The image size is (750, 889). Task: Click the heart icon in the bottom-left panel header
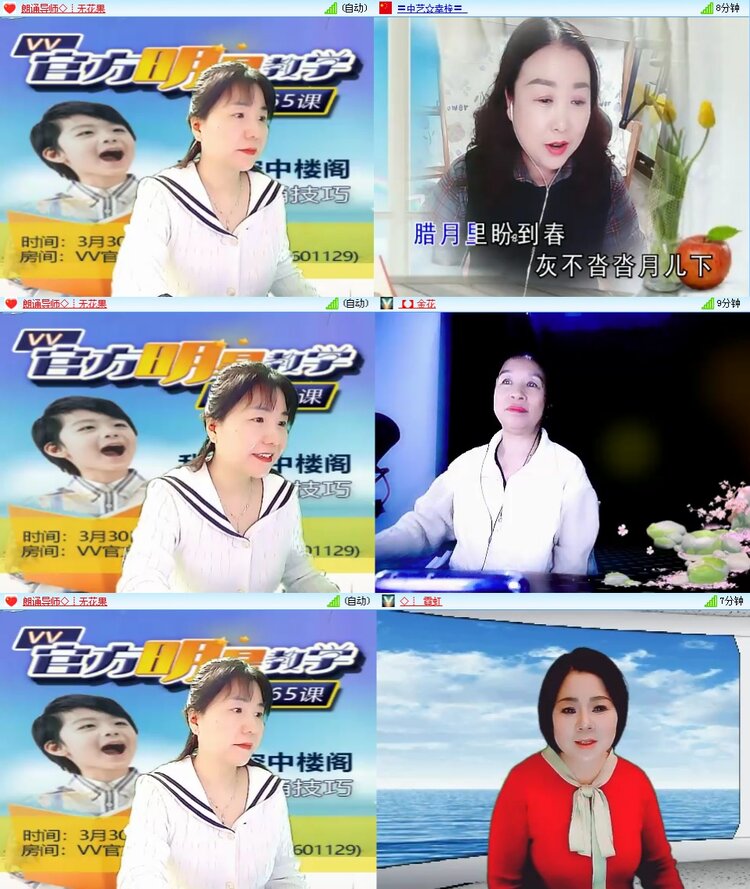click(x=8, y=601)
